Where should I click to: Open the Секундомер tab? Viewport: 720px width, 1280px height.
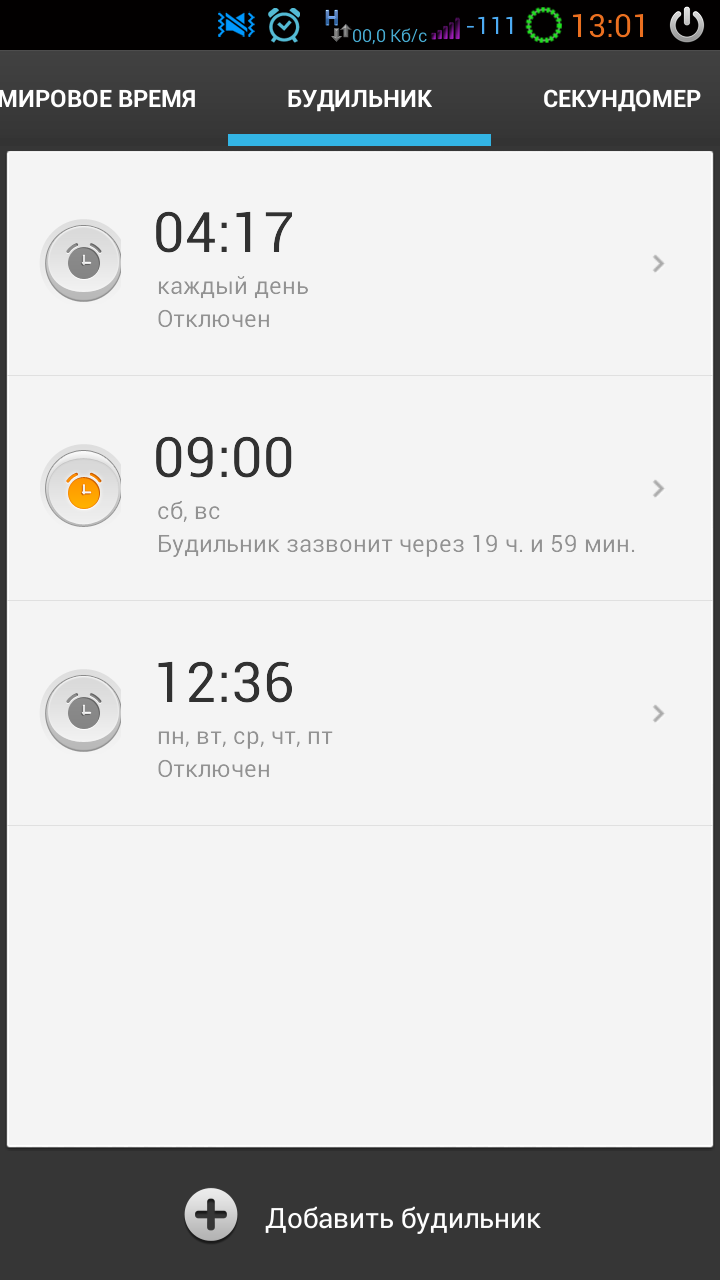click(621, 99)
